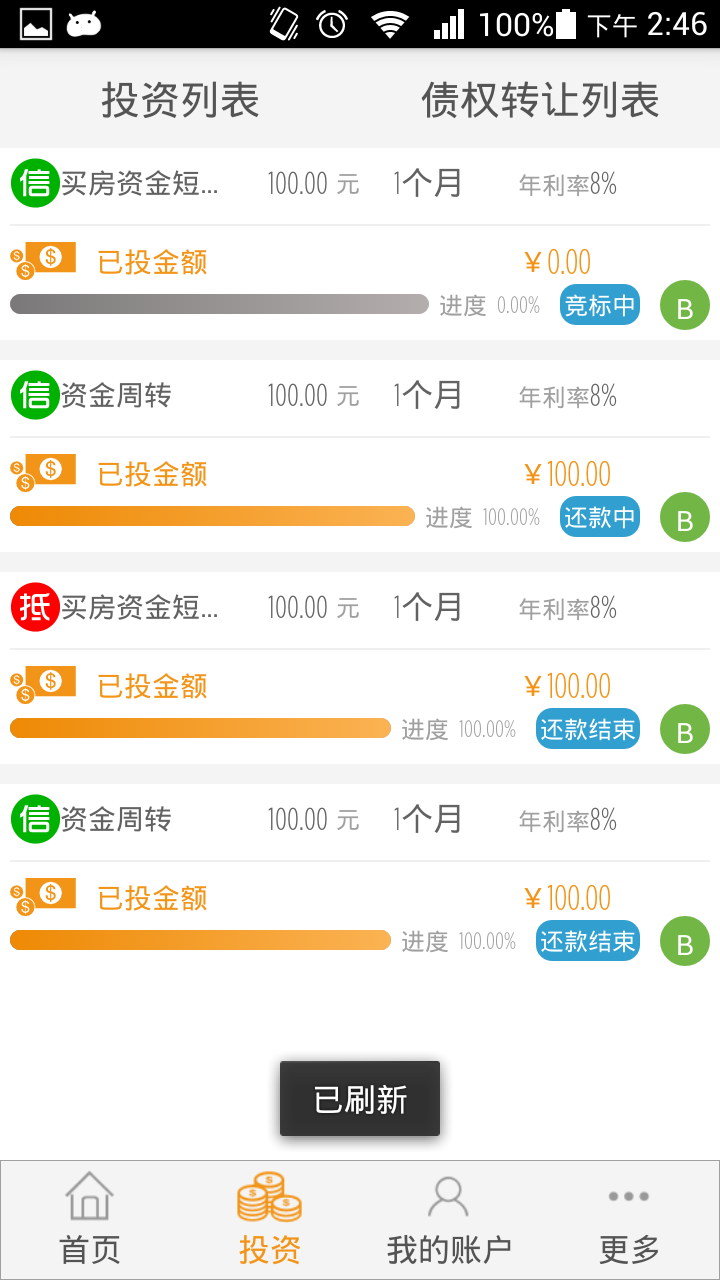Image resolution: width=720 pixels, height=1280 pixels.
Task: Switch to the 投资列表 tab
Action: [x=180, y=101]
